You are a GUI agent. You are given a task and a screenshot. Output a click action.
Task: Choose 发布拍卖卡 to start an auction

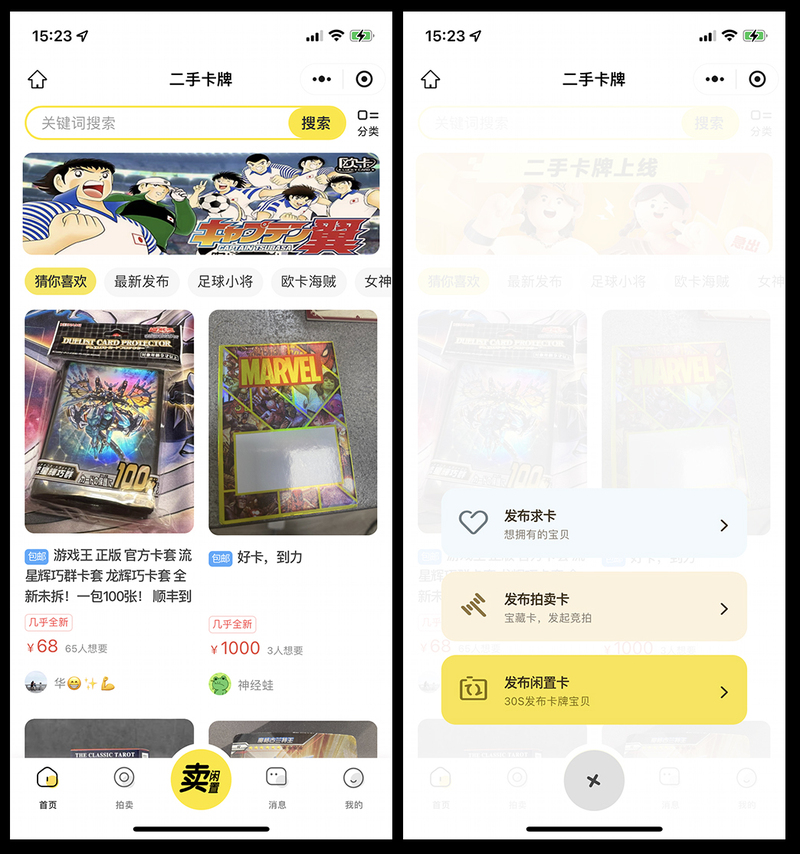pos(594,607)
